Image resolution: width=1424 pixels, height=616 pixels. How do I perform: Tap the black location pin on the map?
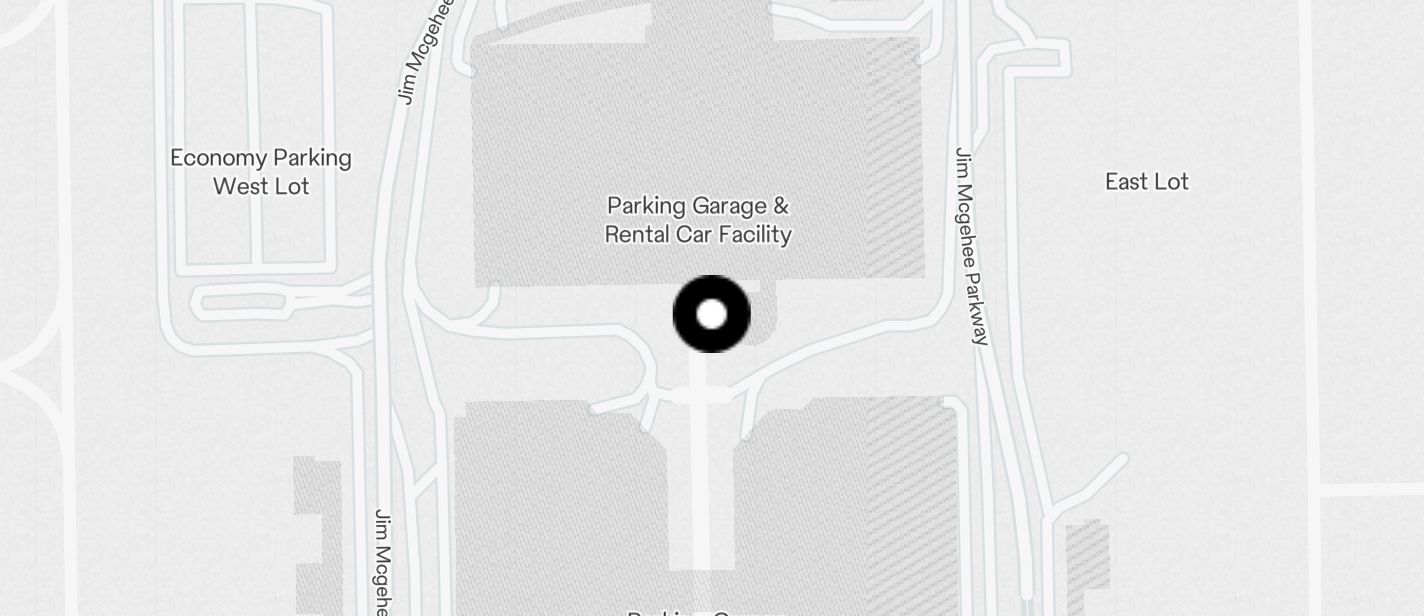point(711,314)
